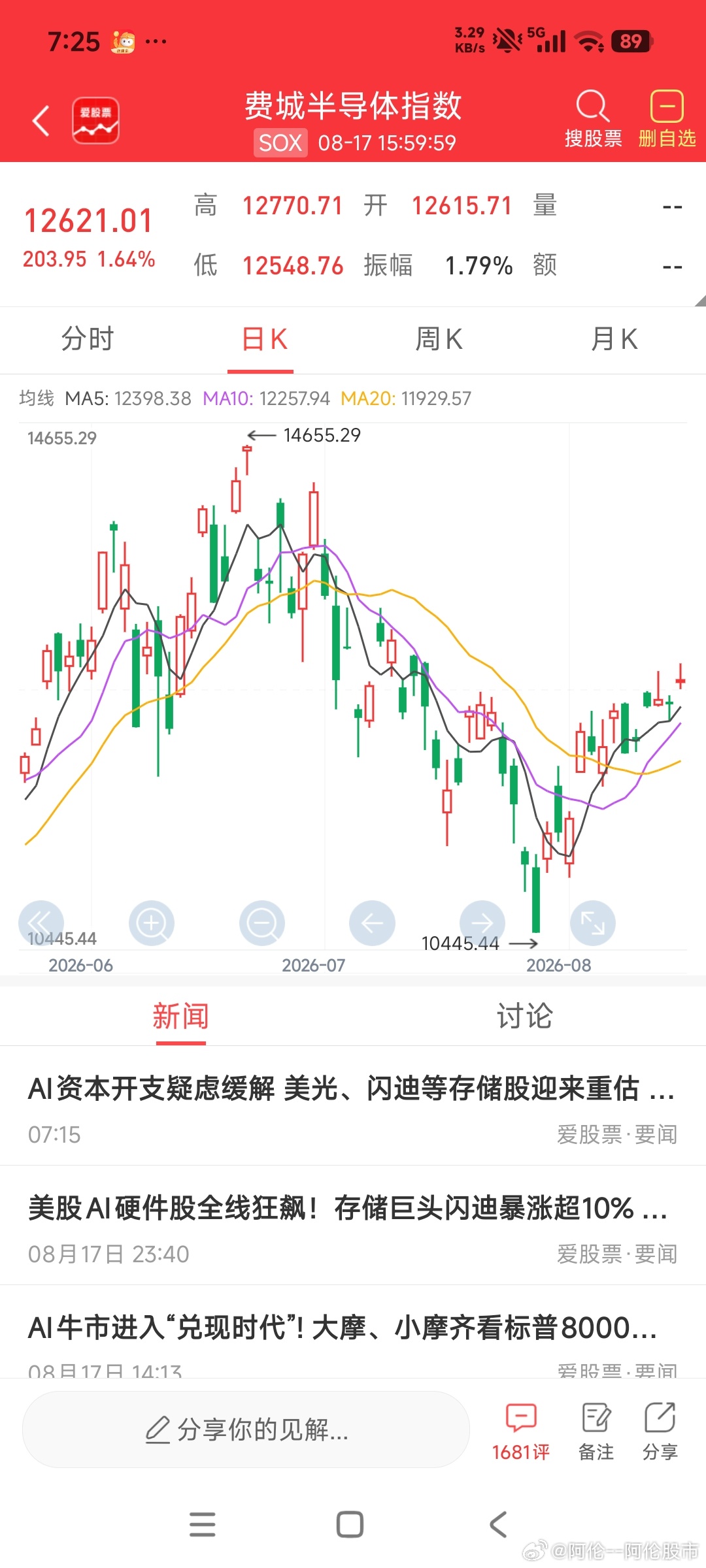Switch to the 月K chart tab
Image resolution: width=706 pixels, height=1568 pixels.
pyautogui.click(x=614, y=339)
